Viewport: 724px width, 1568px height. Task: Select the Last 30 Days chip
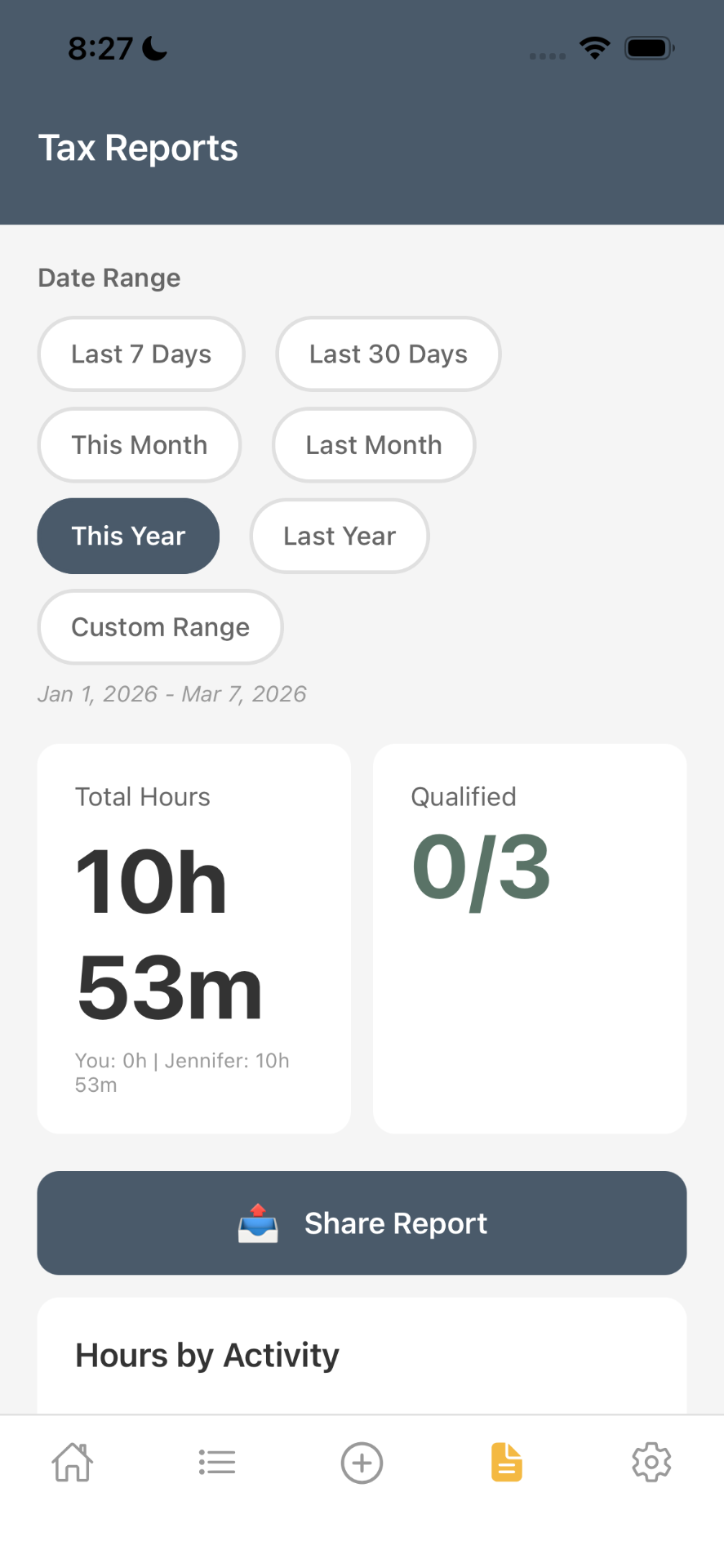tap(388, 354)
